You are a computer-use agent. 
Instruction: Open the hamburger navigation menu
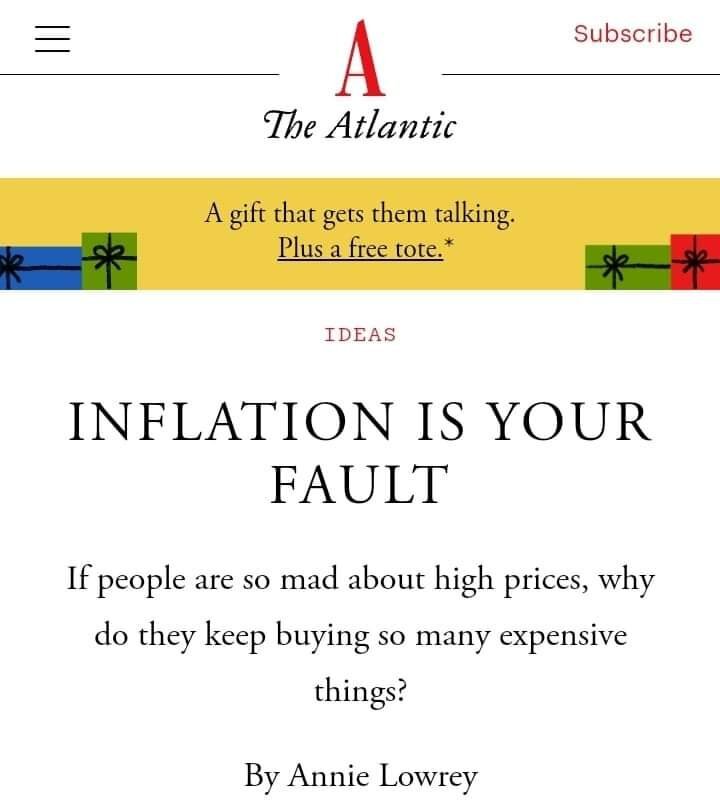point(53,37)
